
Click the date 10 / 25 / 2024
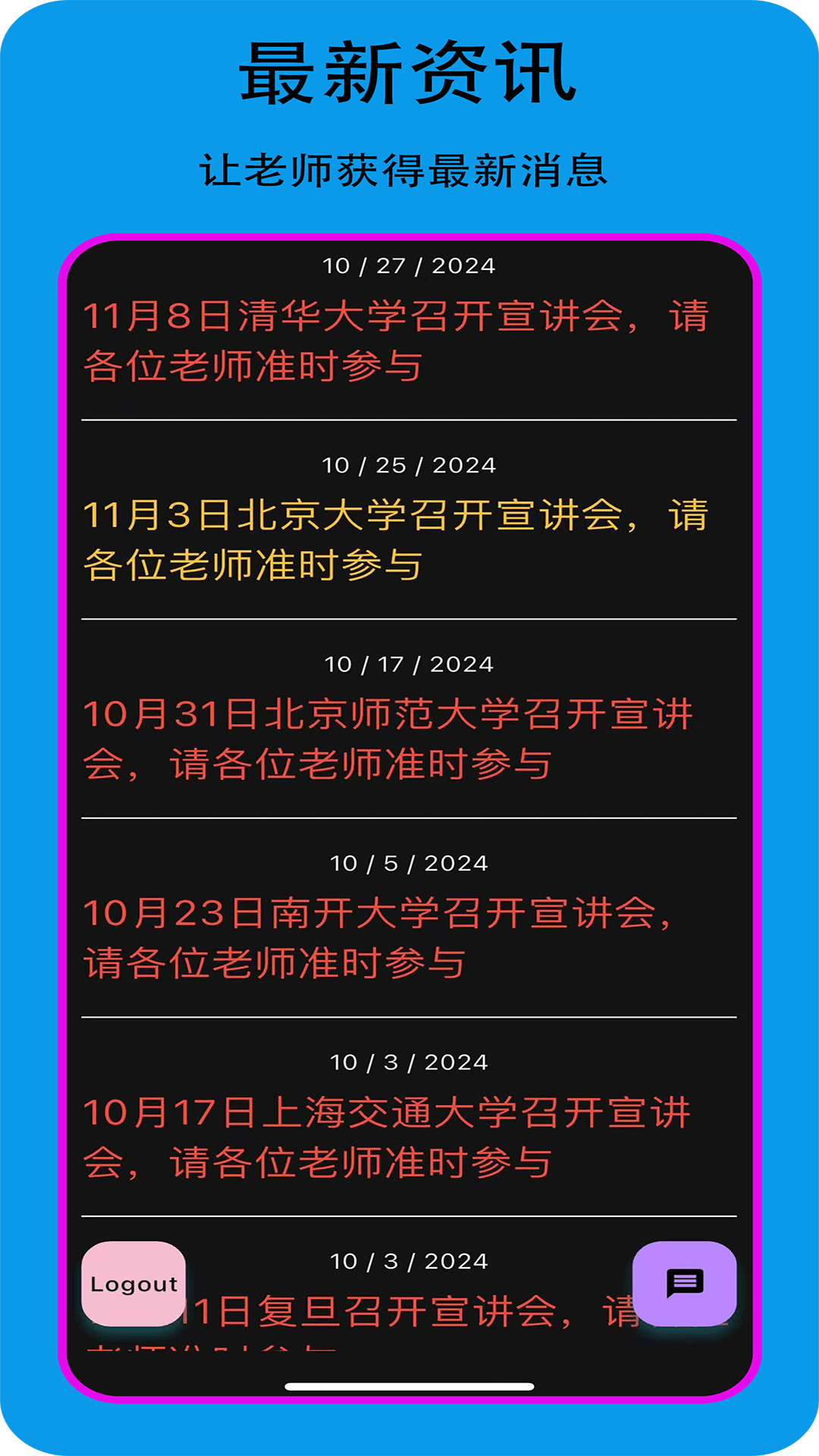(x=409, y=466)
